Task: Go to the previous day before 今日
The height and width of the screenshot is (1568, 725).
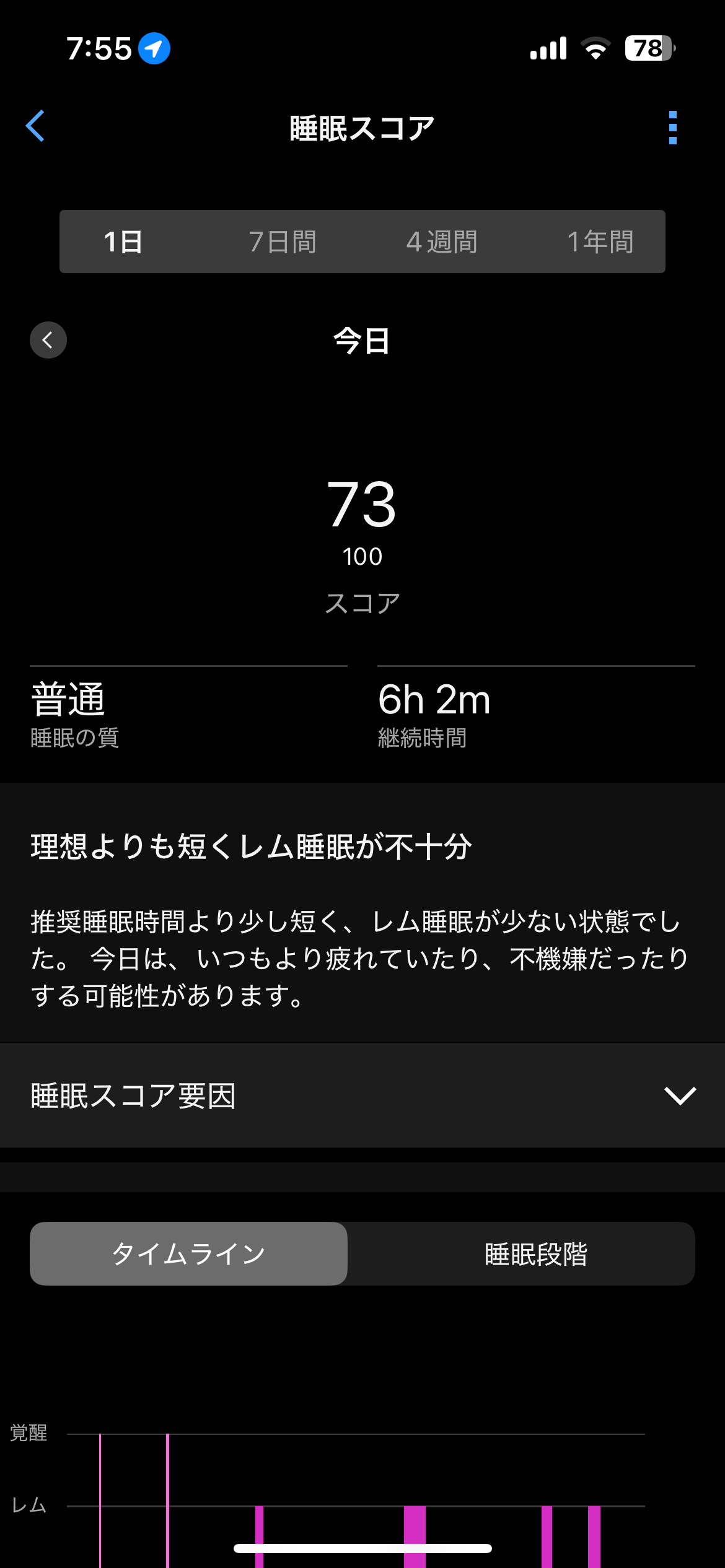Action: tap(48, 340)
